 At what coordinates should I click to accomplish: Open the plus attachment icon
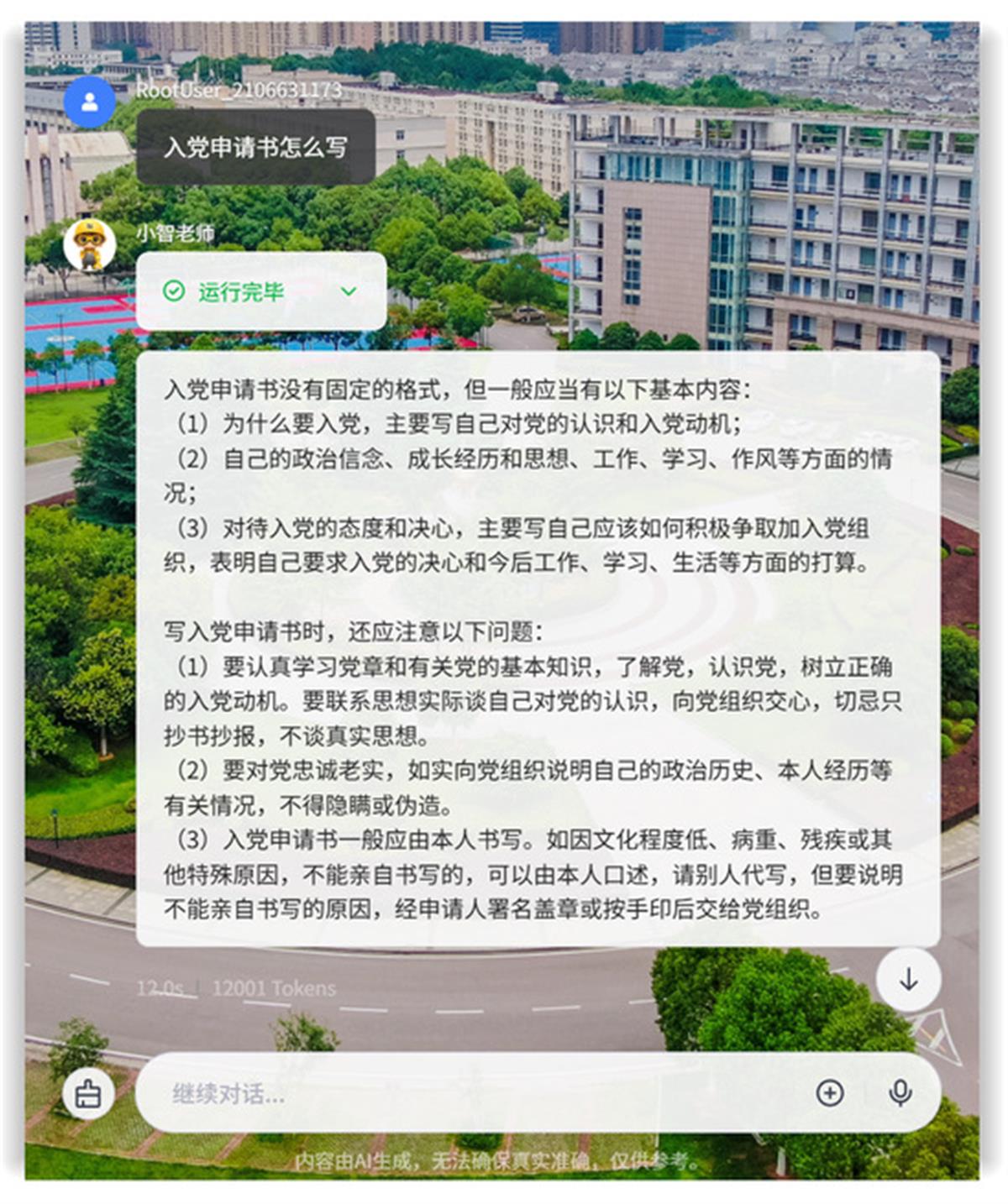(830, 1092)
